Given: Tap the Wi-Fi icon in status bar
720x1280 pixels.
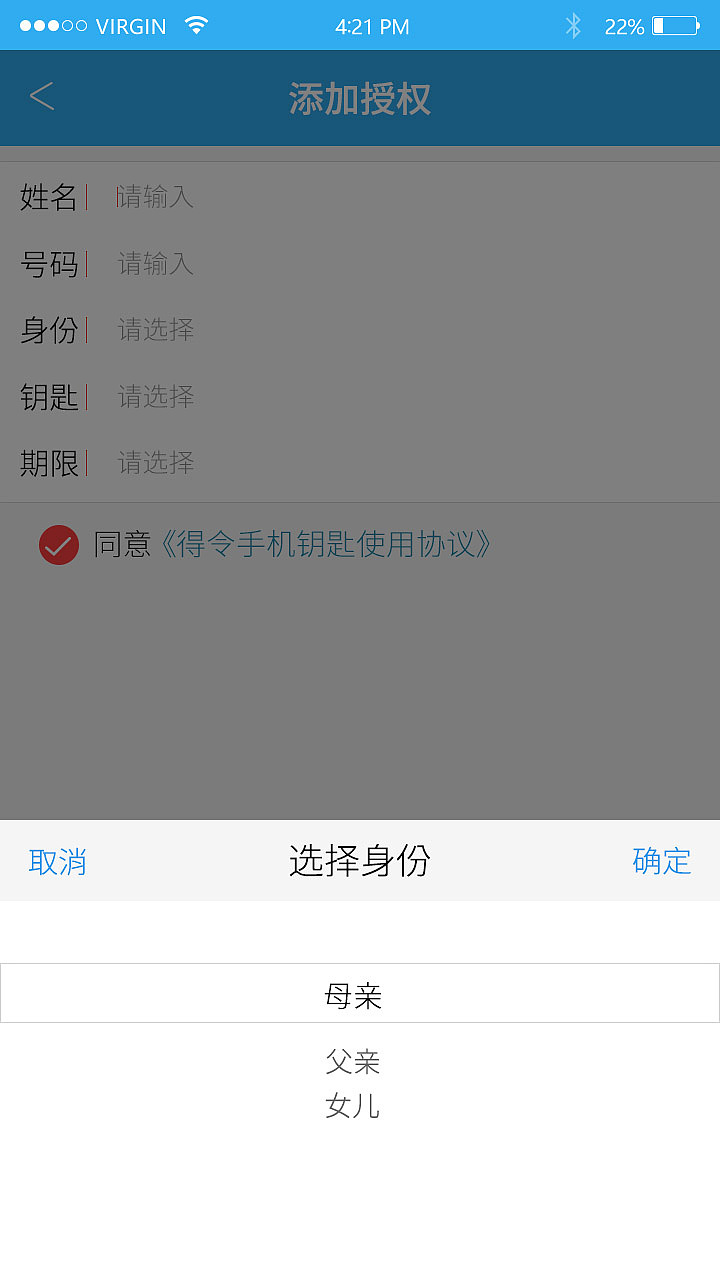Looking at the screenshot, I should 196,26.
